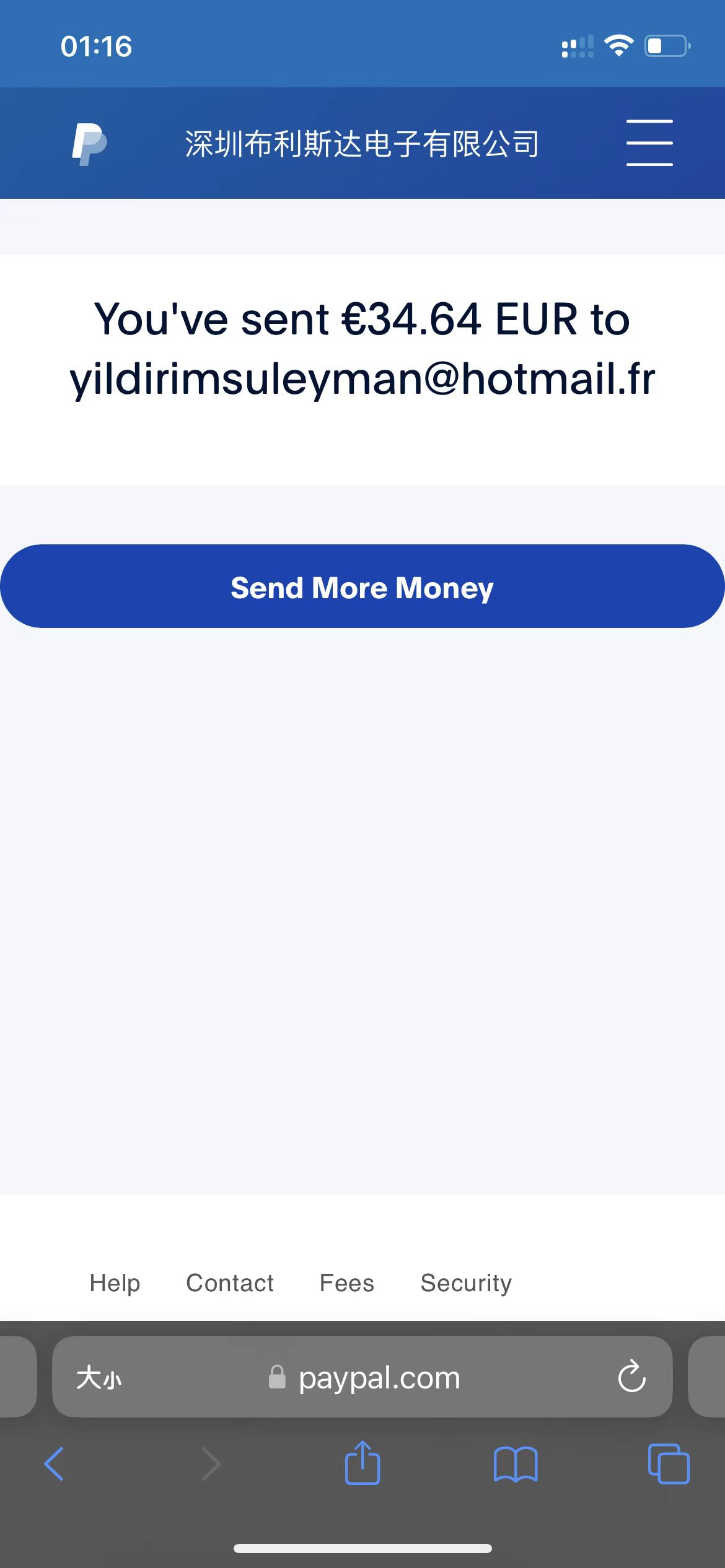
Task: Open the Contact link
Action: (x=229, y=1283)
